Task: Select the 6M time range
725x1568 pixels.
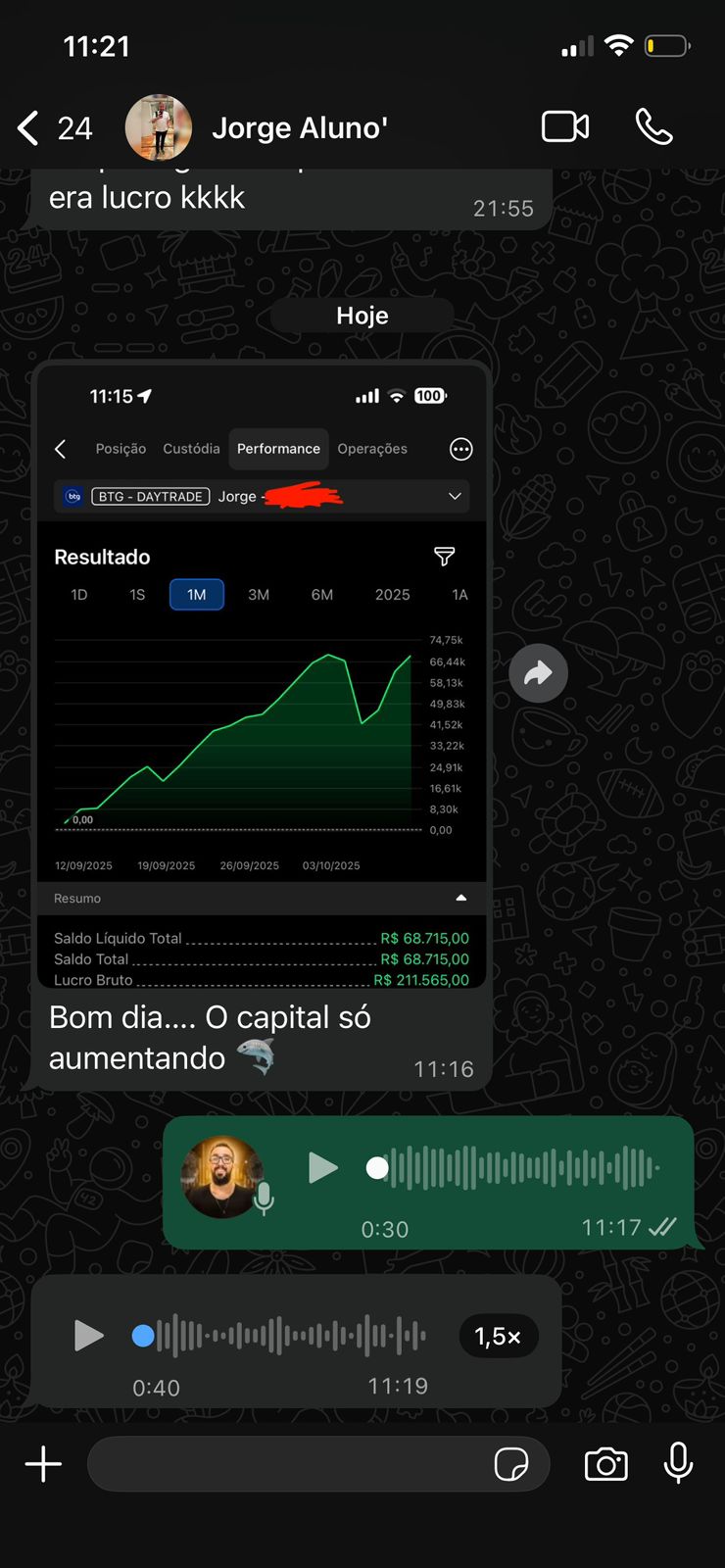Action: coord(322,595)
